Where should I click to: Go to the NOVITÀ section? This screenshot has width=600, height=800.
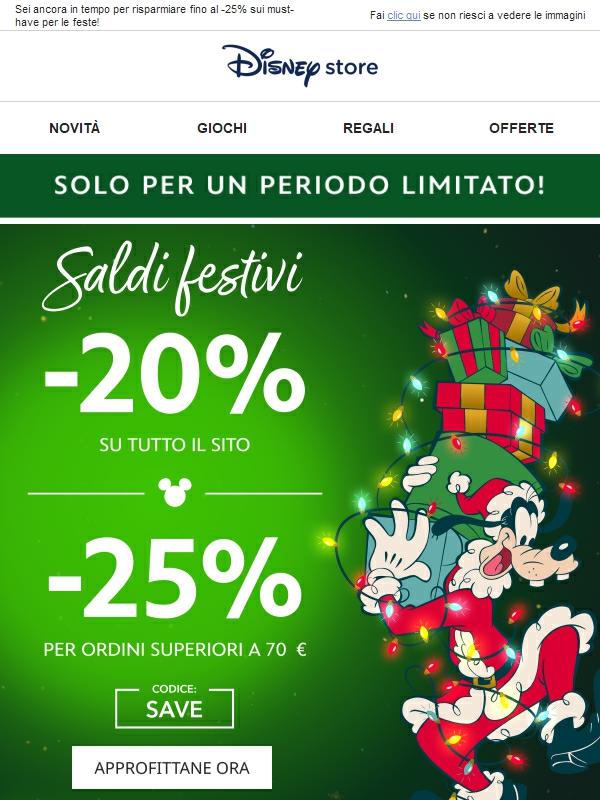coord(75,128)
